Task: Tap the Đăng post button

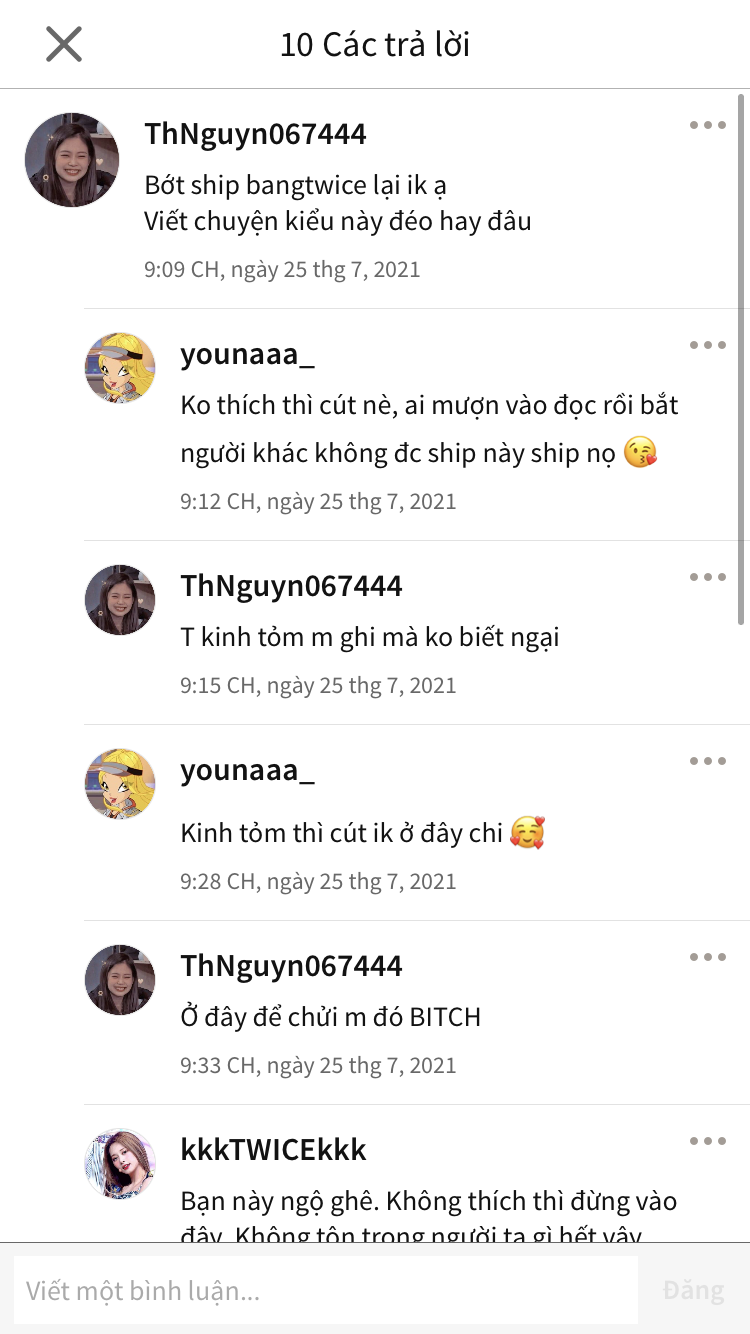Action: click(693, 1290)
